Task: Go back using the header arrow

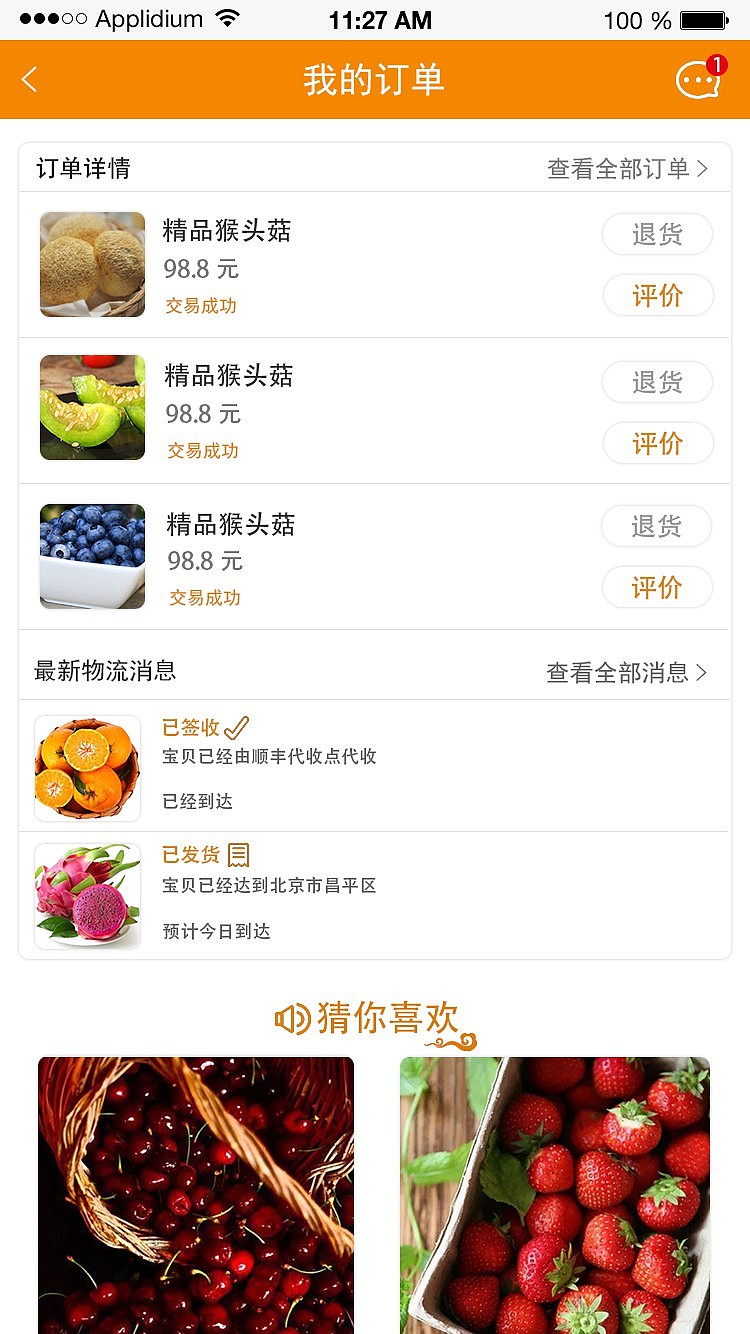Action: tap(30, 80)
